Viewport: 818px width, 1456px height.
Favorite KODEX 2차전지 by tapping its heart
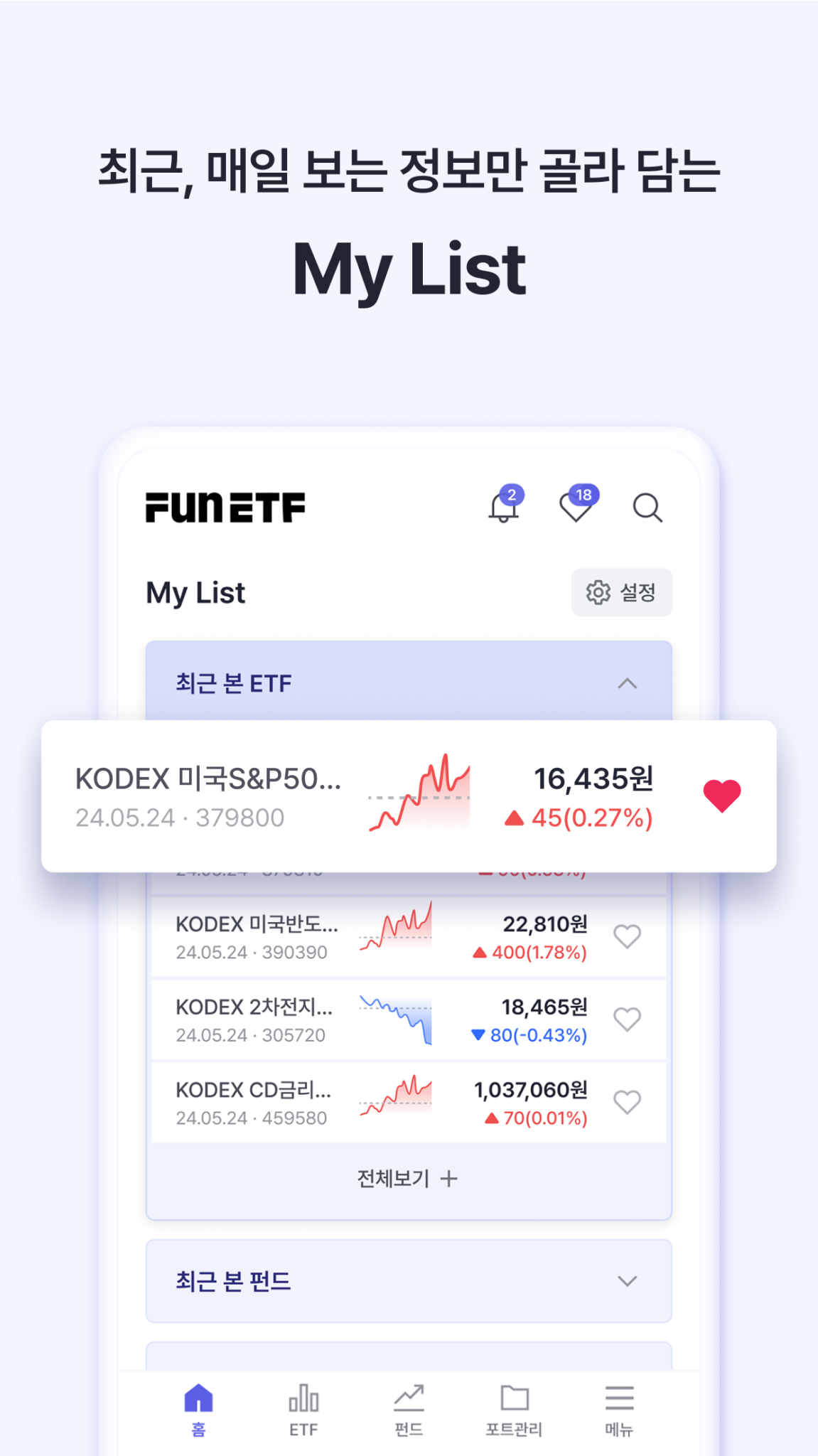(x=628, y=1019)
